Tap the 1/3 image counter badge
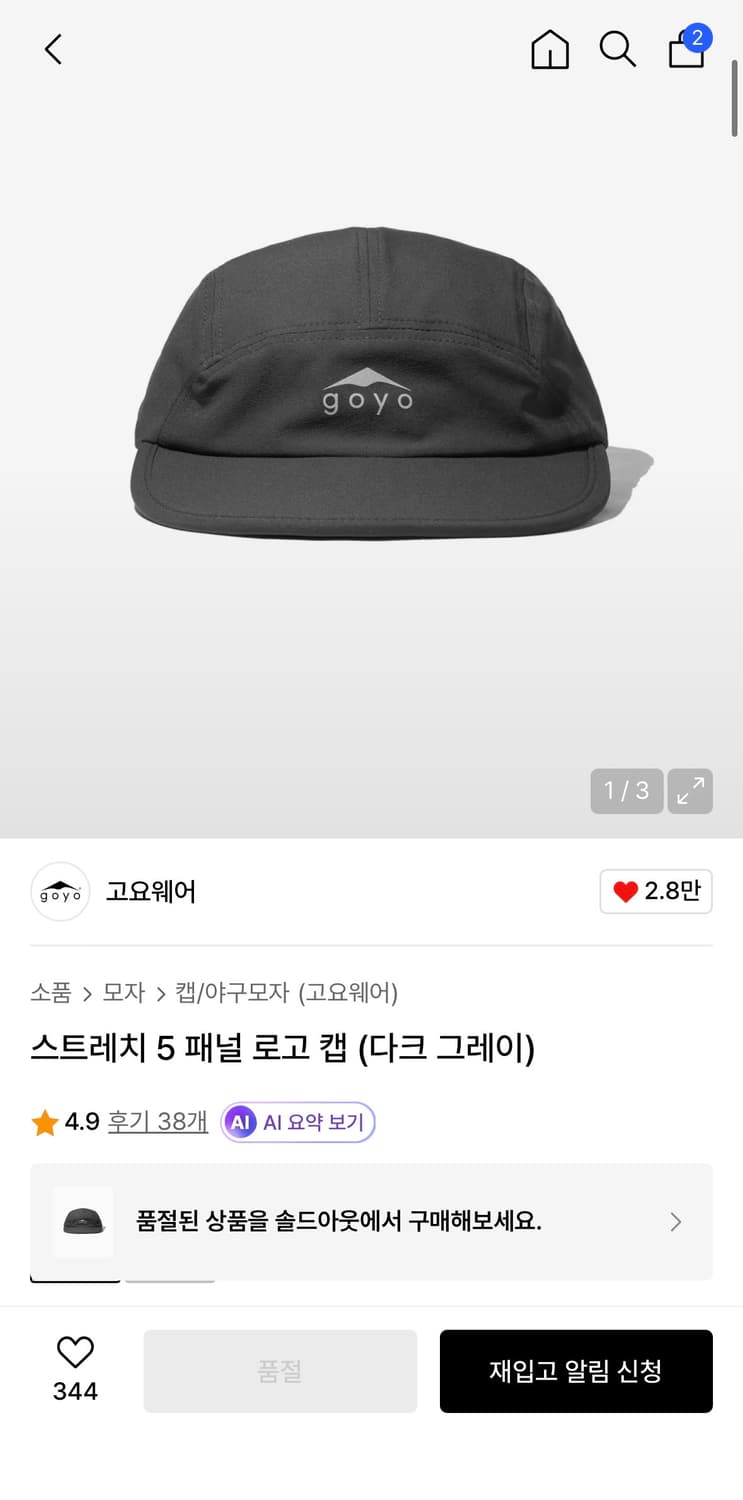The width and height of the screenshot is (743, 1500). (x=626, y=791)
